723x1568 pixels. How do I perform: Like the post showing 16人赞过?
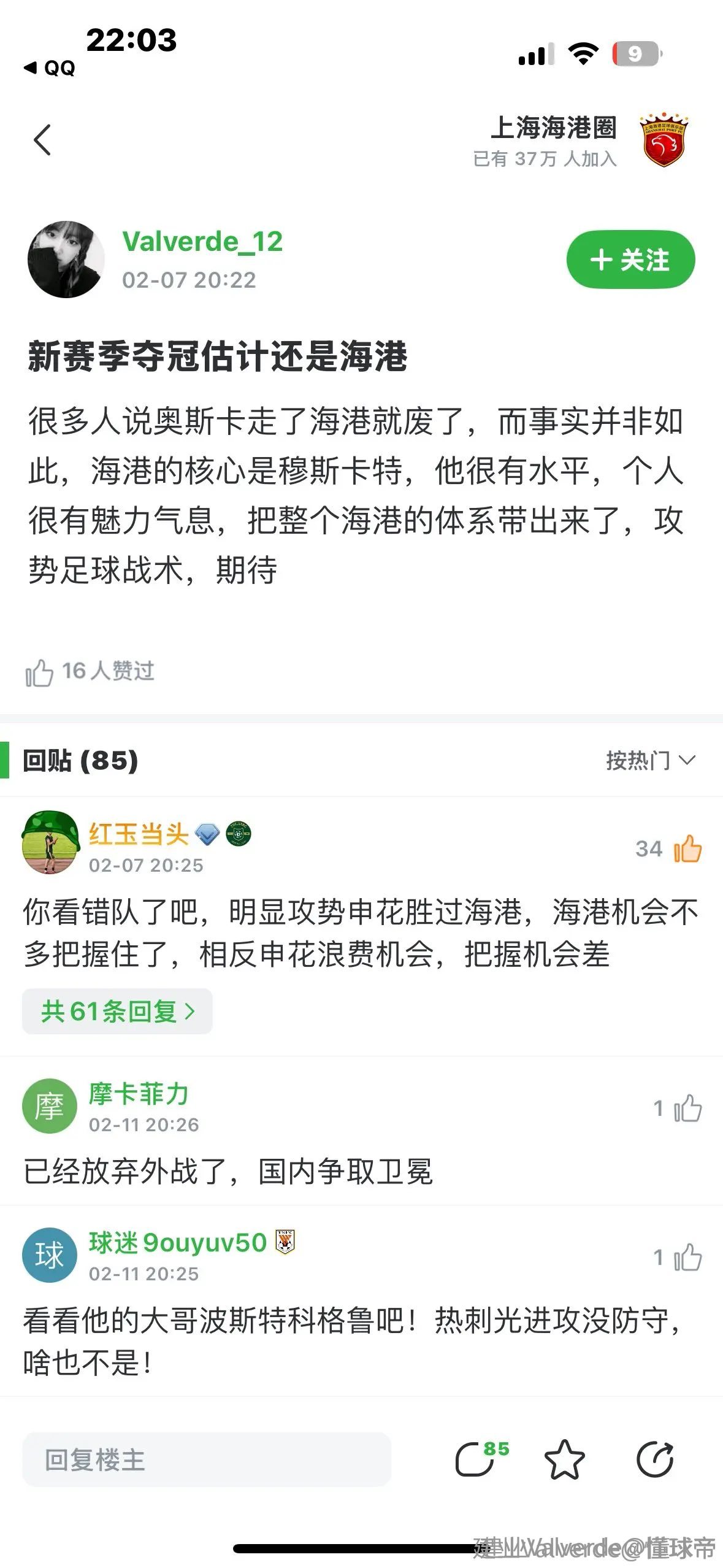click(x=40, y=672)
